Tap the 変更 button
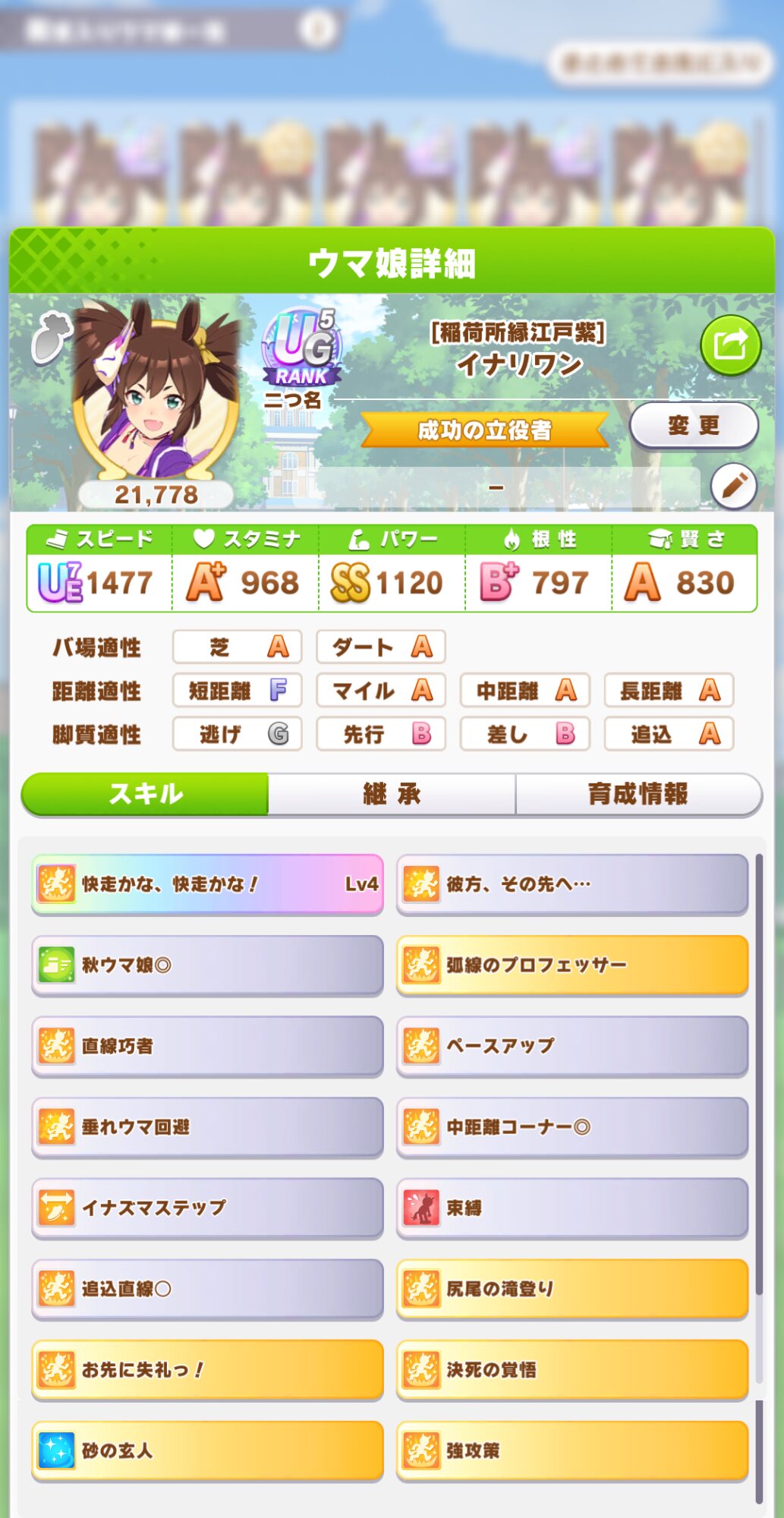This screenshot has width=784, height=1518. coord(693,426)
